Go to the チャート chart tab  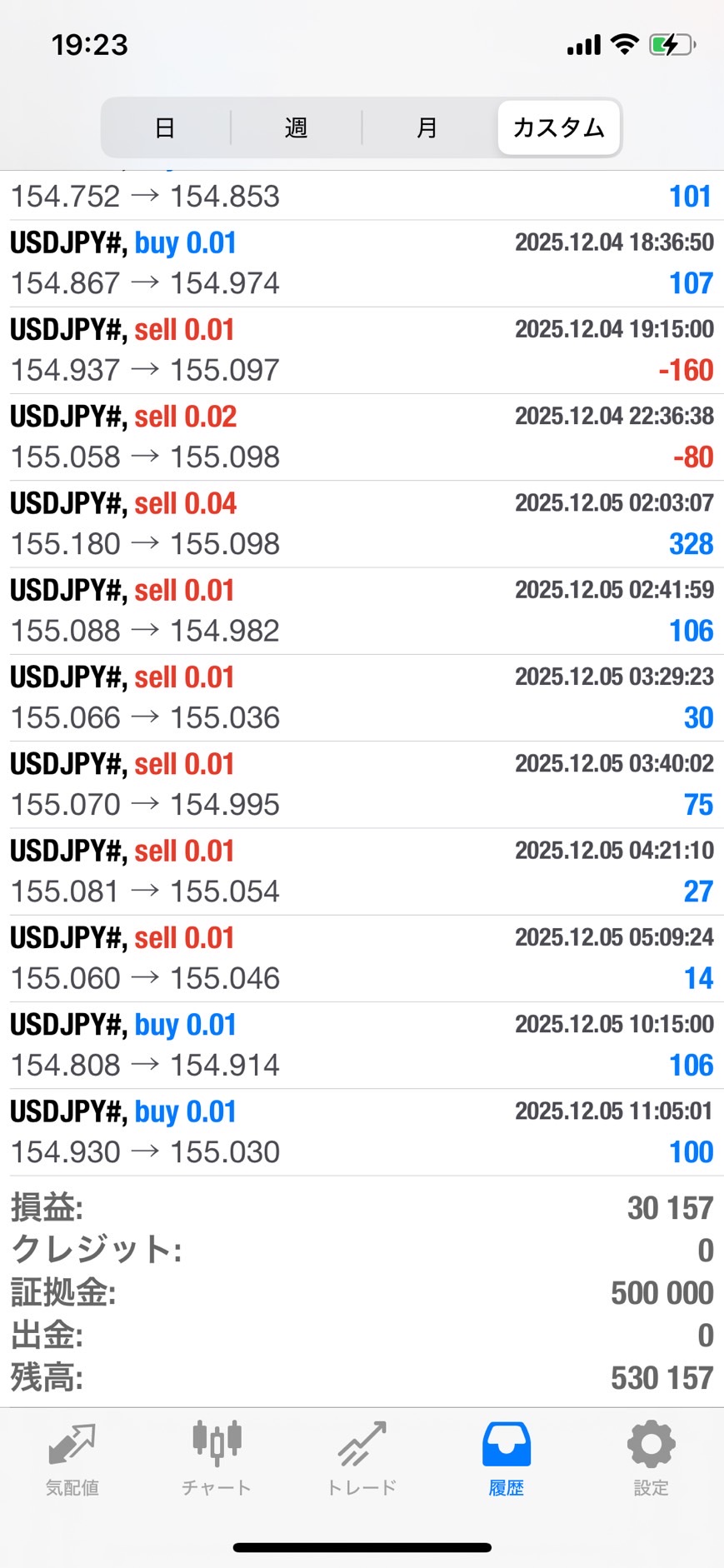217,1460
